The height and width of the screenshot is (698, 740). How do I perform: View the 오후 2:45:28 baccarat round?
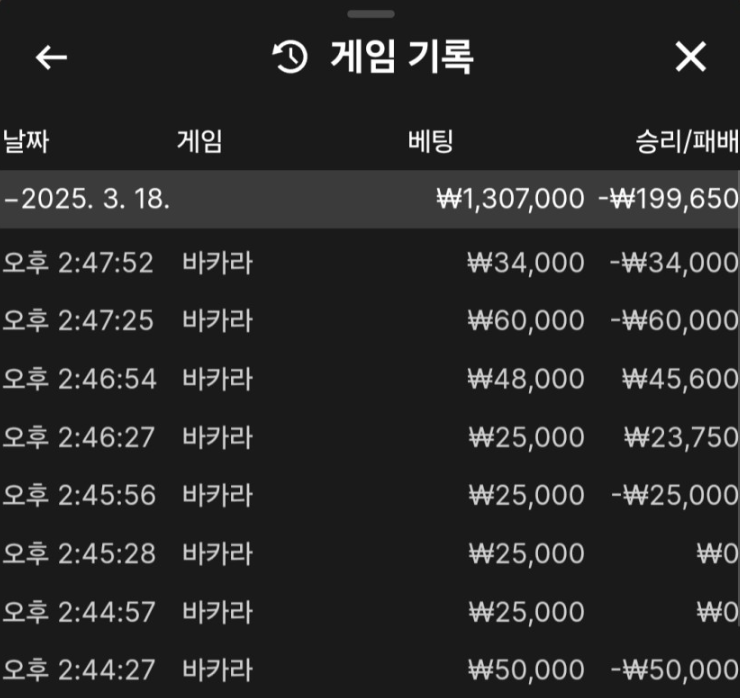370,553
